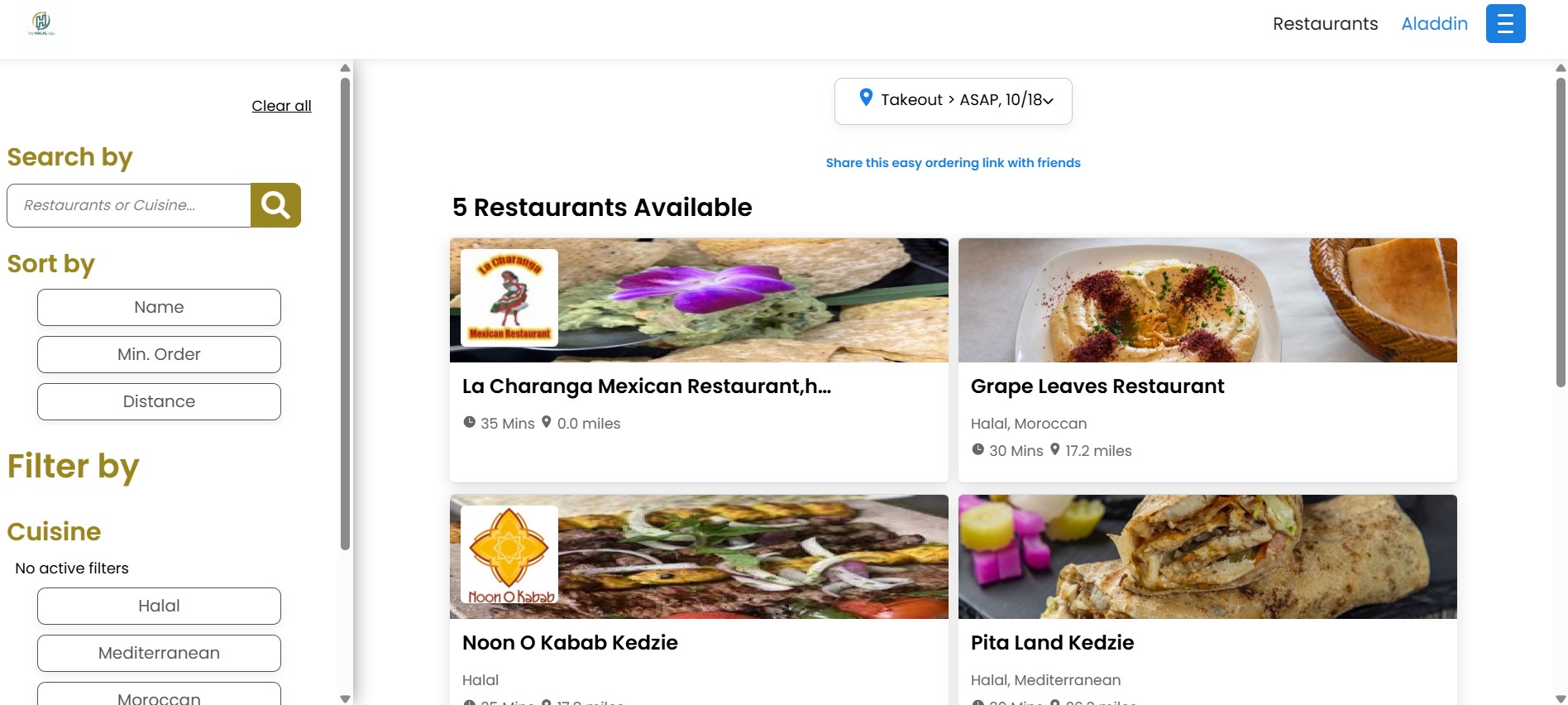Open the Aladdin account link
The image size is (1568, 705).
coord(1434,24)
